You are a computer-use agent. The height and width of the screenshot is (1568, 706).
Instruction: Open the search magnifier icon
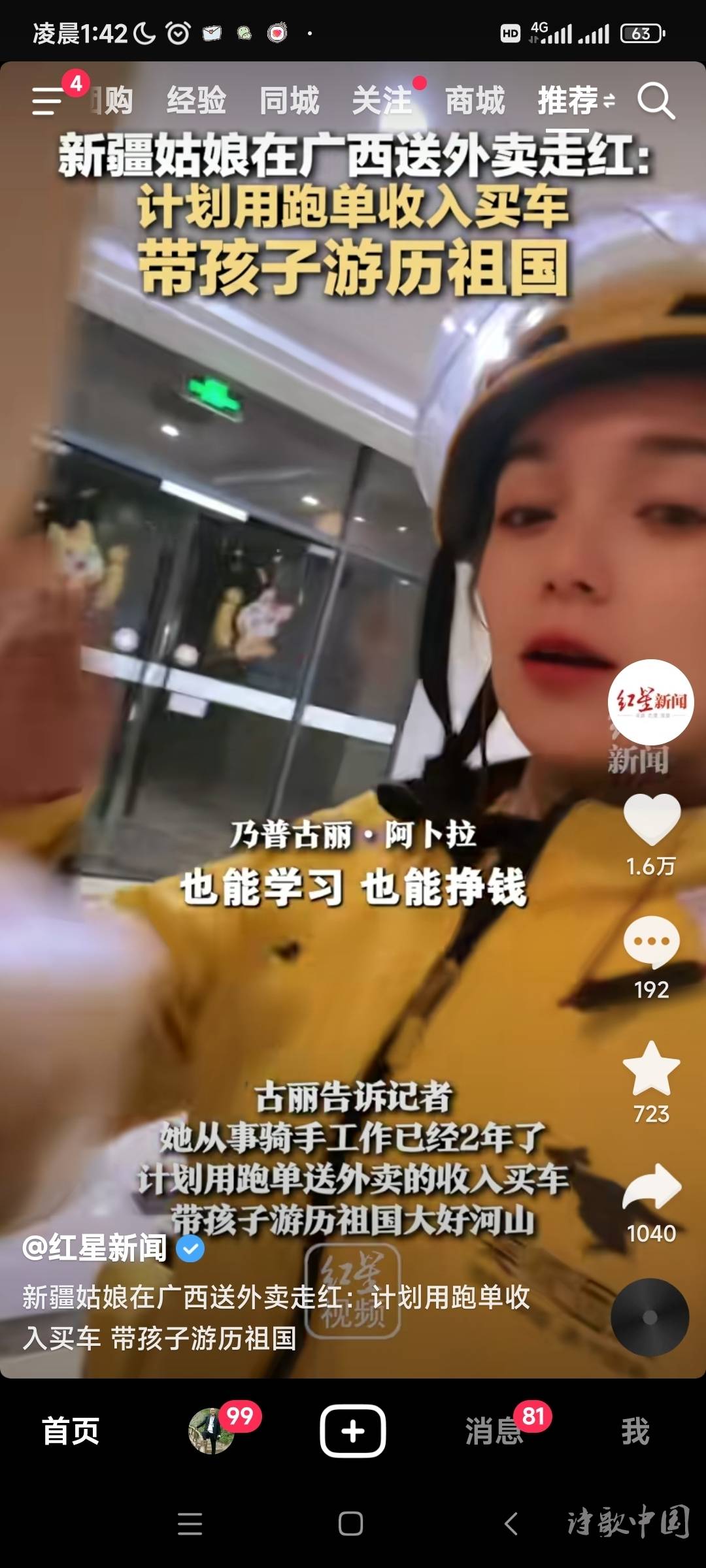tap(656, 101)
